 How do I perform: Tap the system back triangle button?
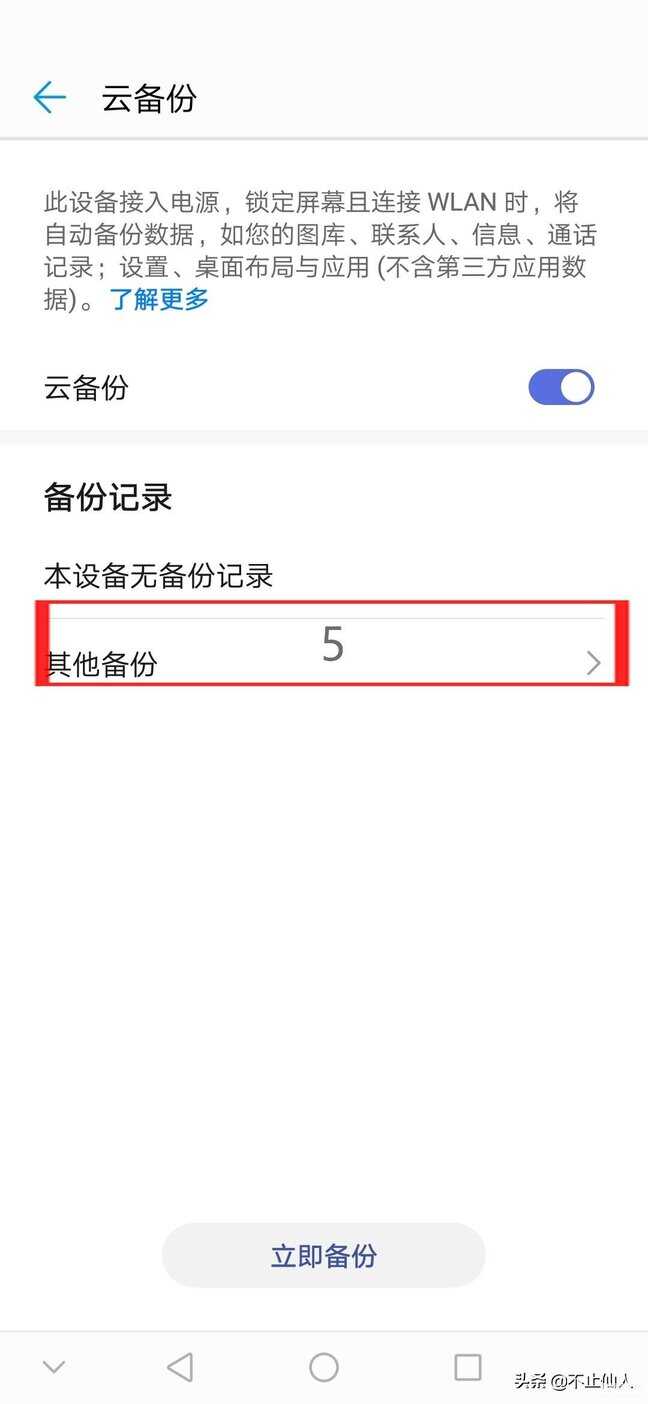180,1367
